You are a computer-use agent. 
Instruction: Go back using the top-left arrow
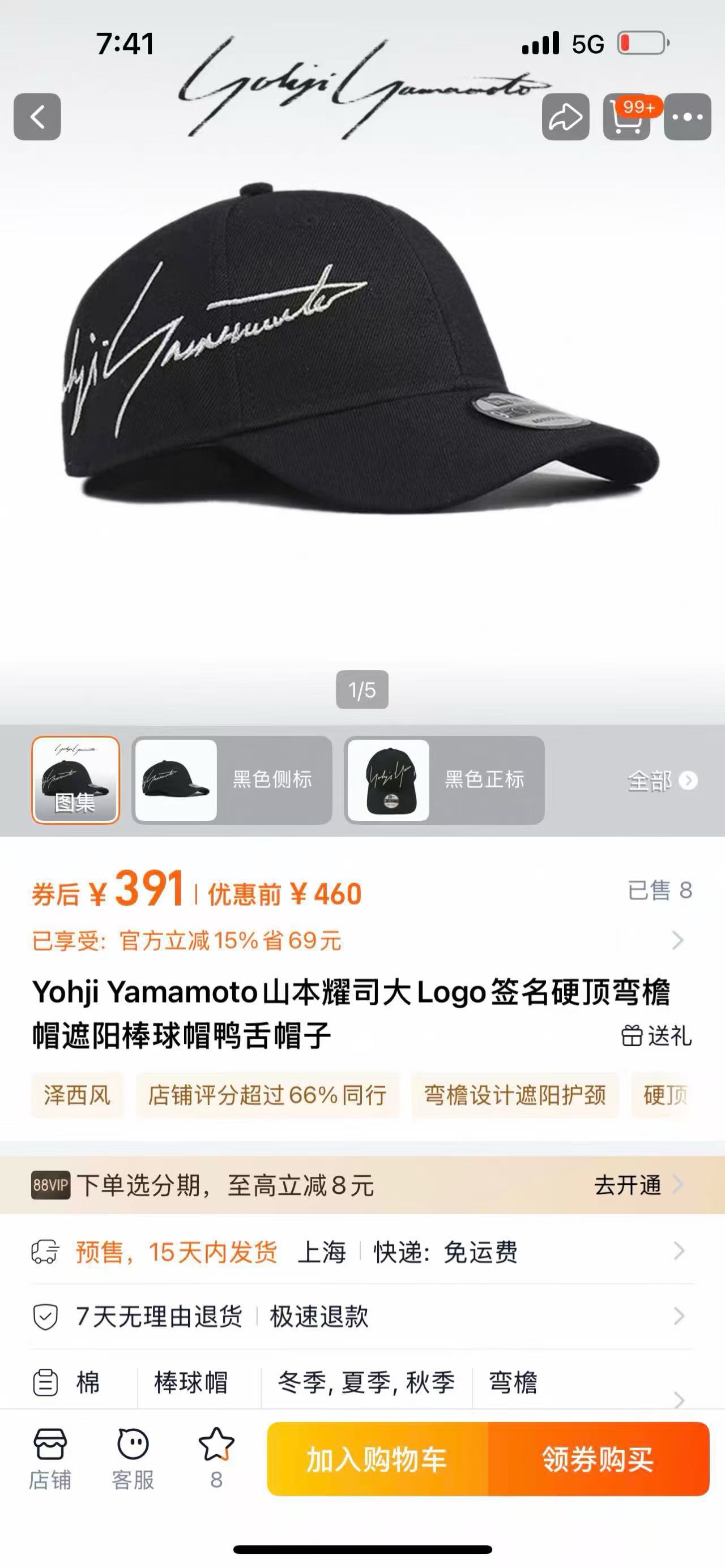(x=37, y=117)
